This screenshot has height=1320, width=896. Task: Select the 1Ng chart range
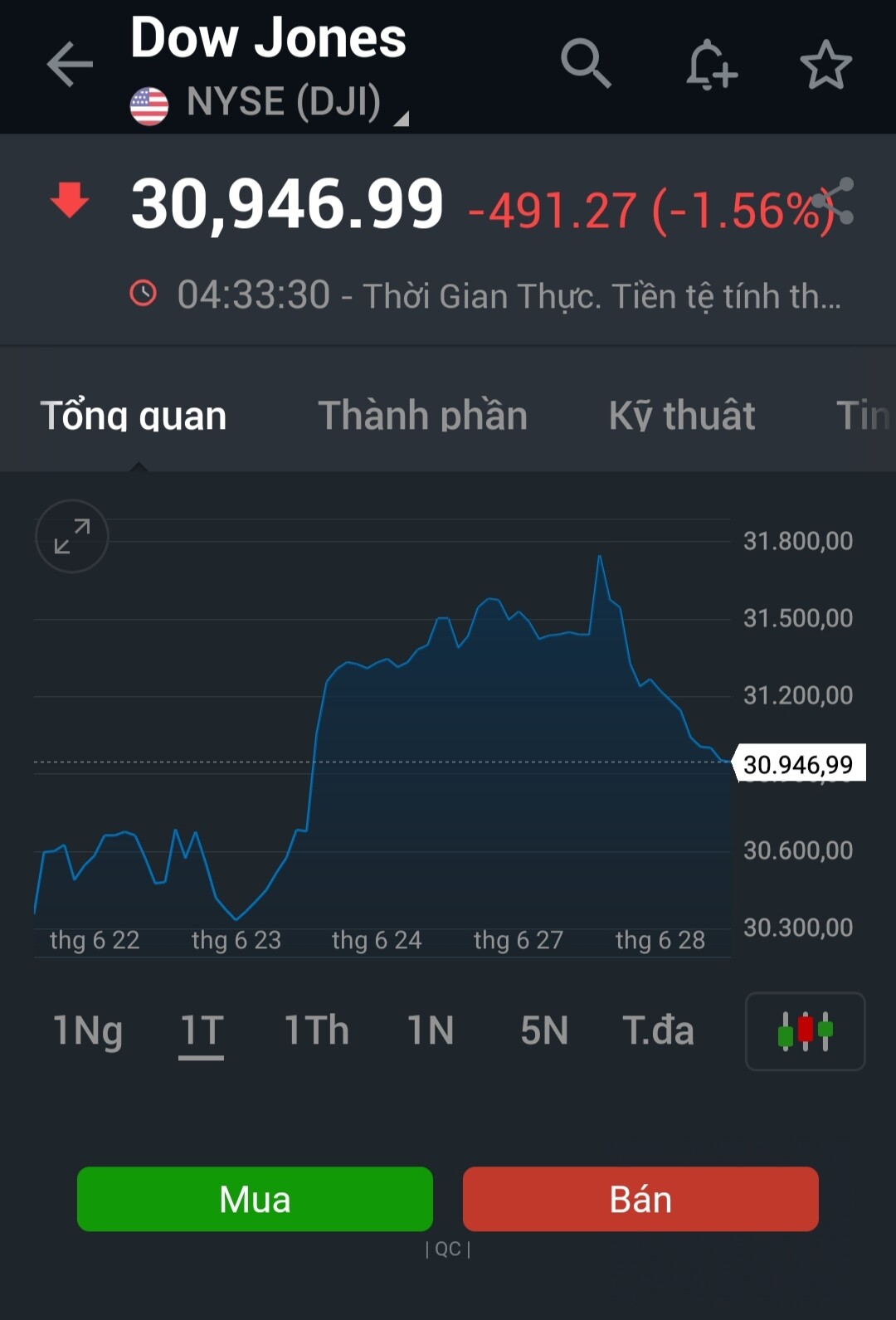click(88, 1030)
